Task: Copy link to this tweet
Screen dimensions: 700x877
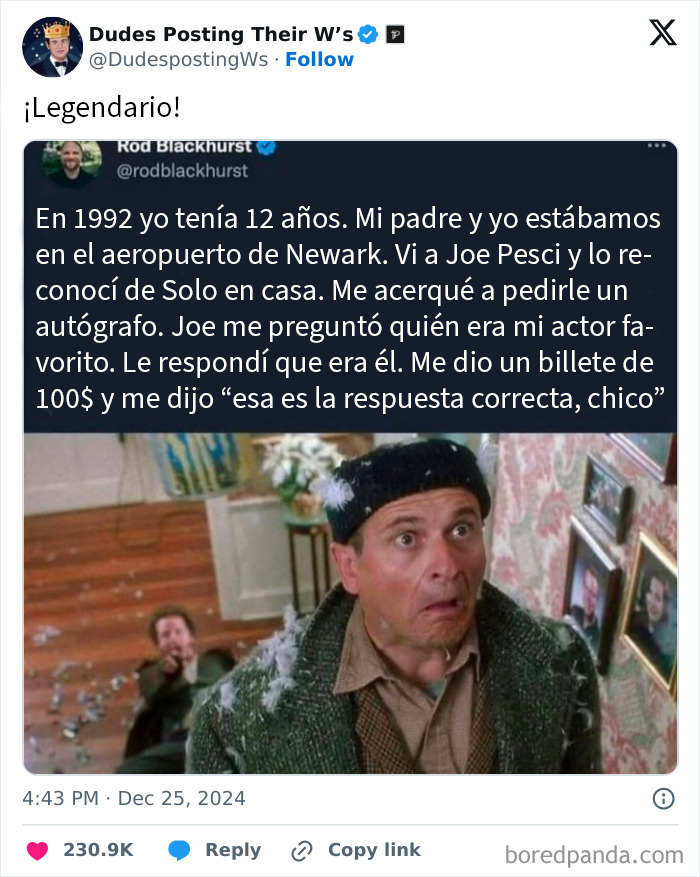Action: [x=356, y=850]
